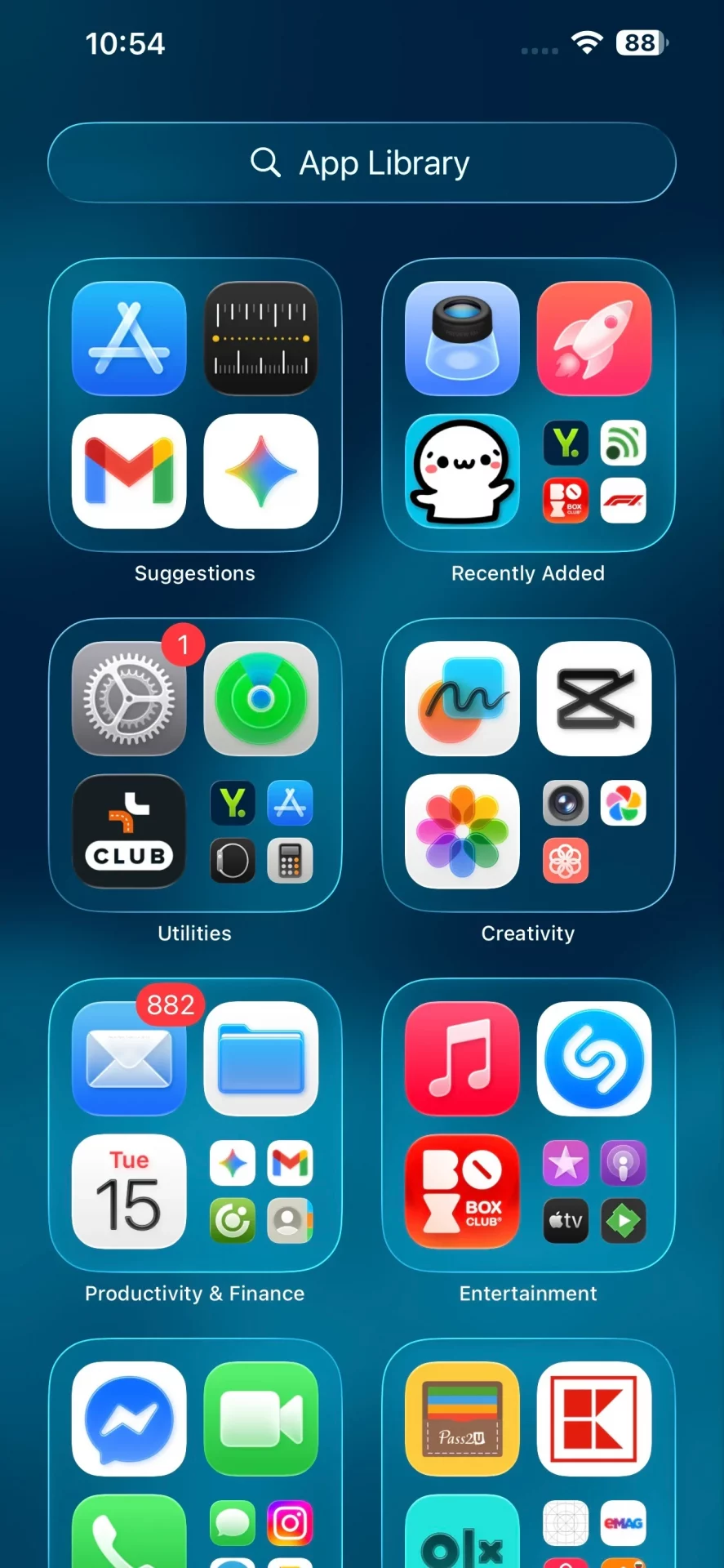Start the FaceTime app

(x=260, y=1419)
